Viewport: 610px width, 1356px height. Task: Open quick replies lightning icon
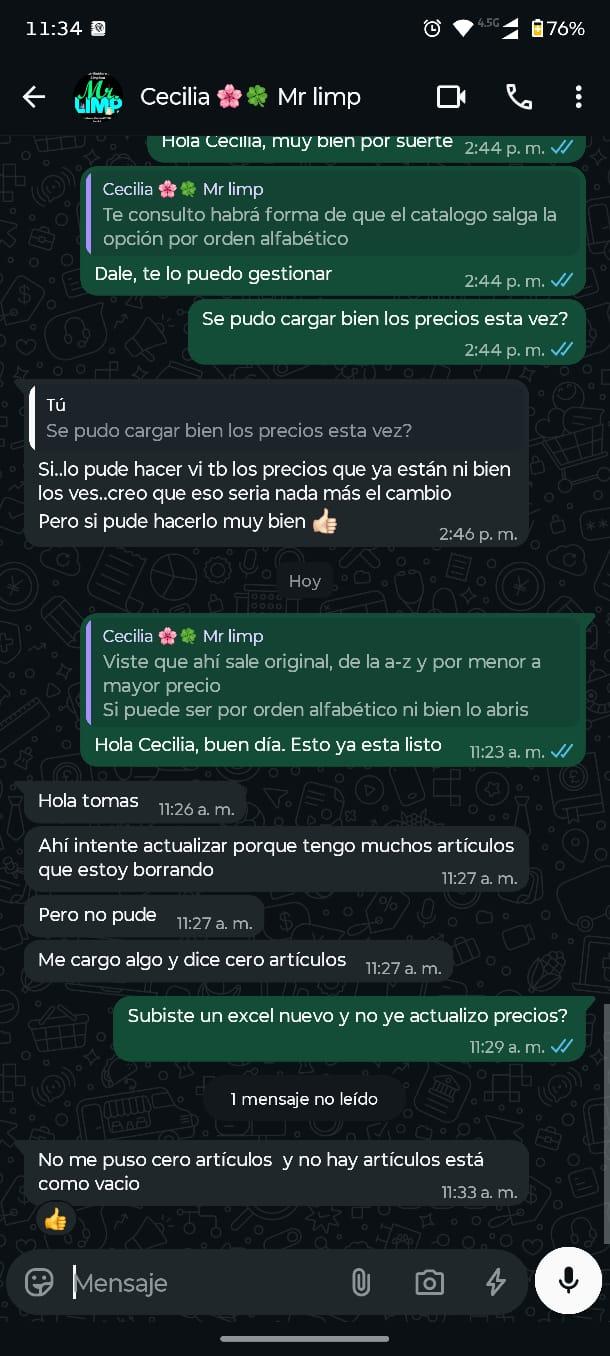[496, 1282]
